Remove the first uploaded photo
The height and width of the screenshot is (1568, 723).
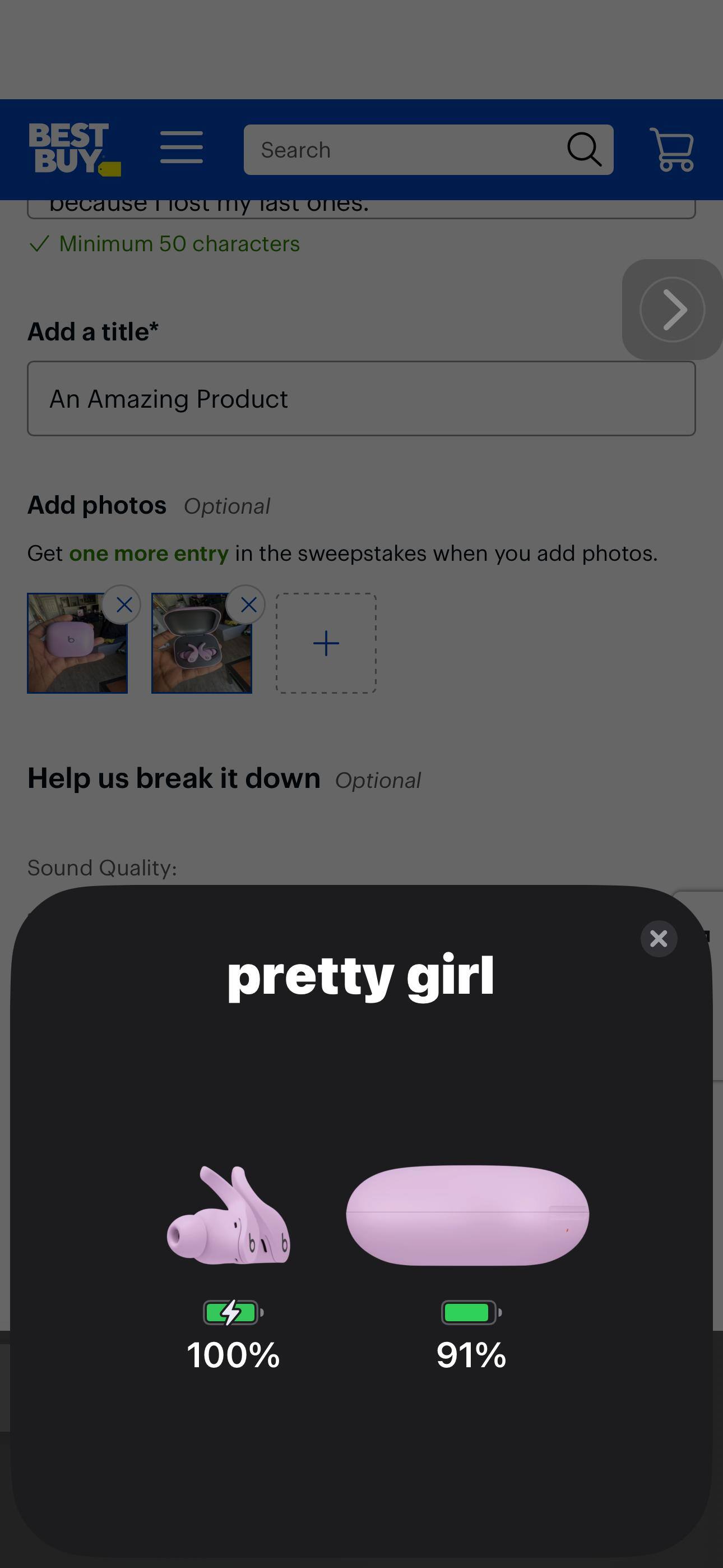point(124,605)
